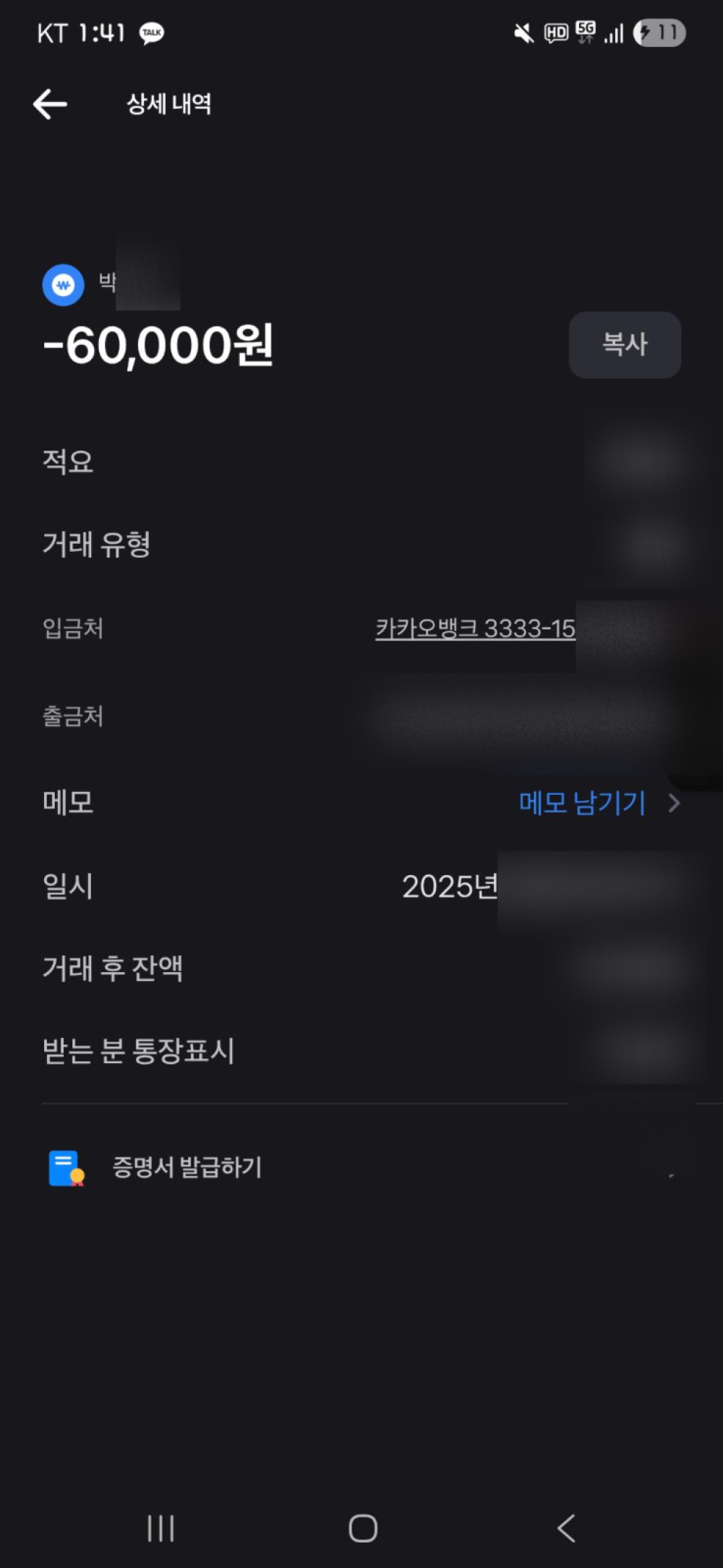Open 증명서 발급하기 row
Screen dimensions: 723x1568
pos(188,1167)
